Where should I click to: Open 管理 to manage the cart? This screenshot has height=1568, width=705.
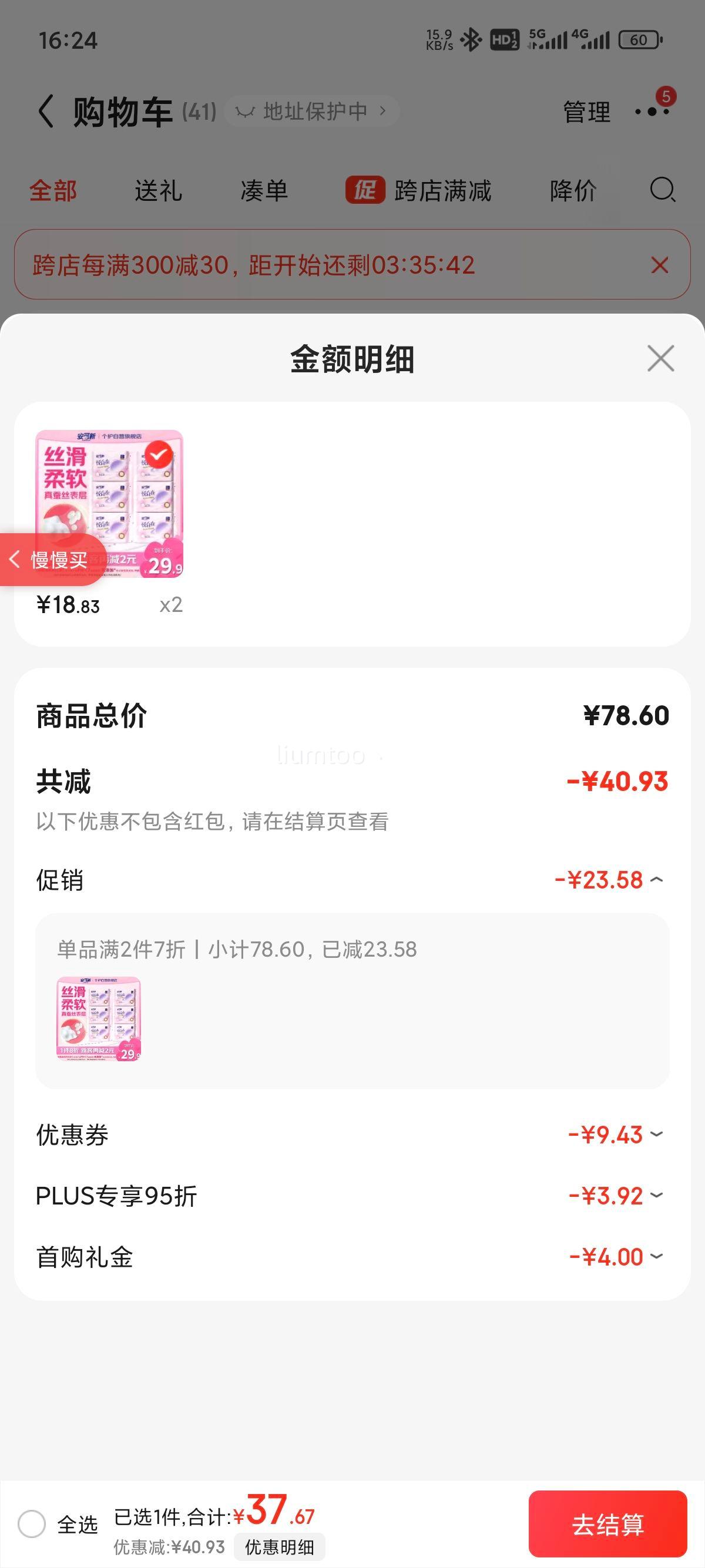[x=586, y=112]
